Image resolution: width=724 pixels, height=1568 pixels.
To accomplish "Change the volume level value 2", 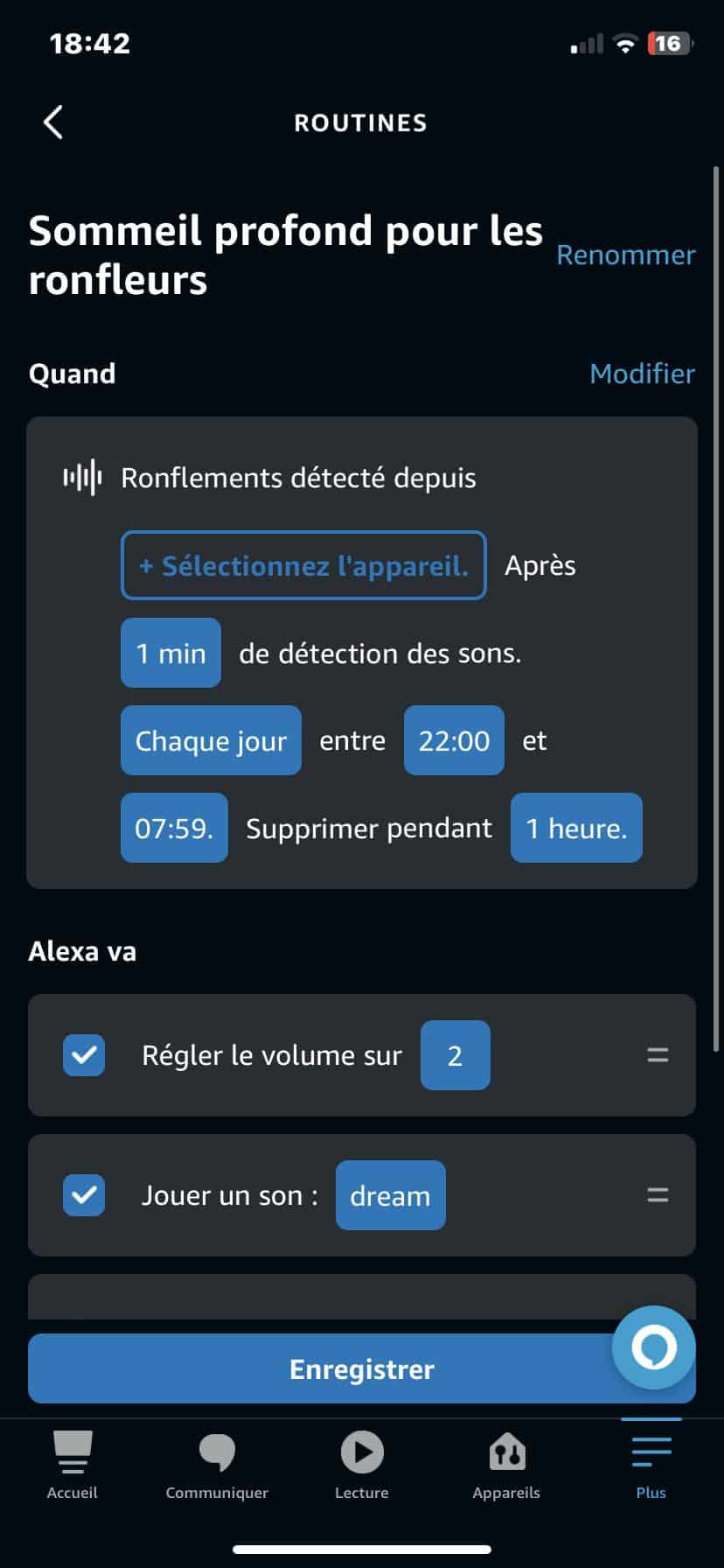I will pyautogui.click(x=455, y=1055).
